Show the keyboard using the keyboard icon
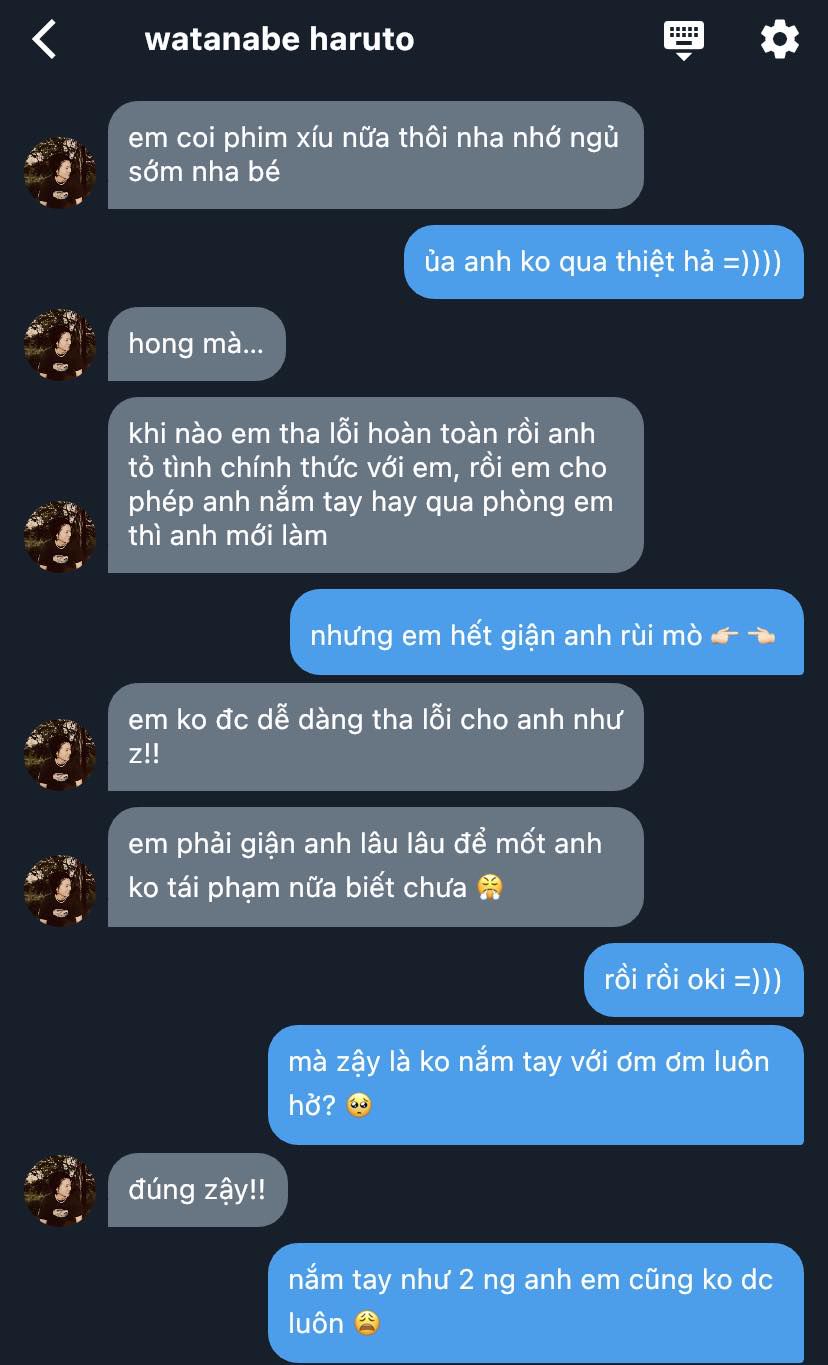The image size is (828, 1365). click(684, 40)
